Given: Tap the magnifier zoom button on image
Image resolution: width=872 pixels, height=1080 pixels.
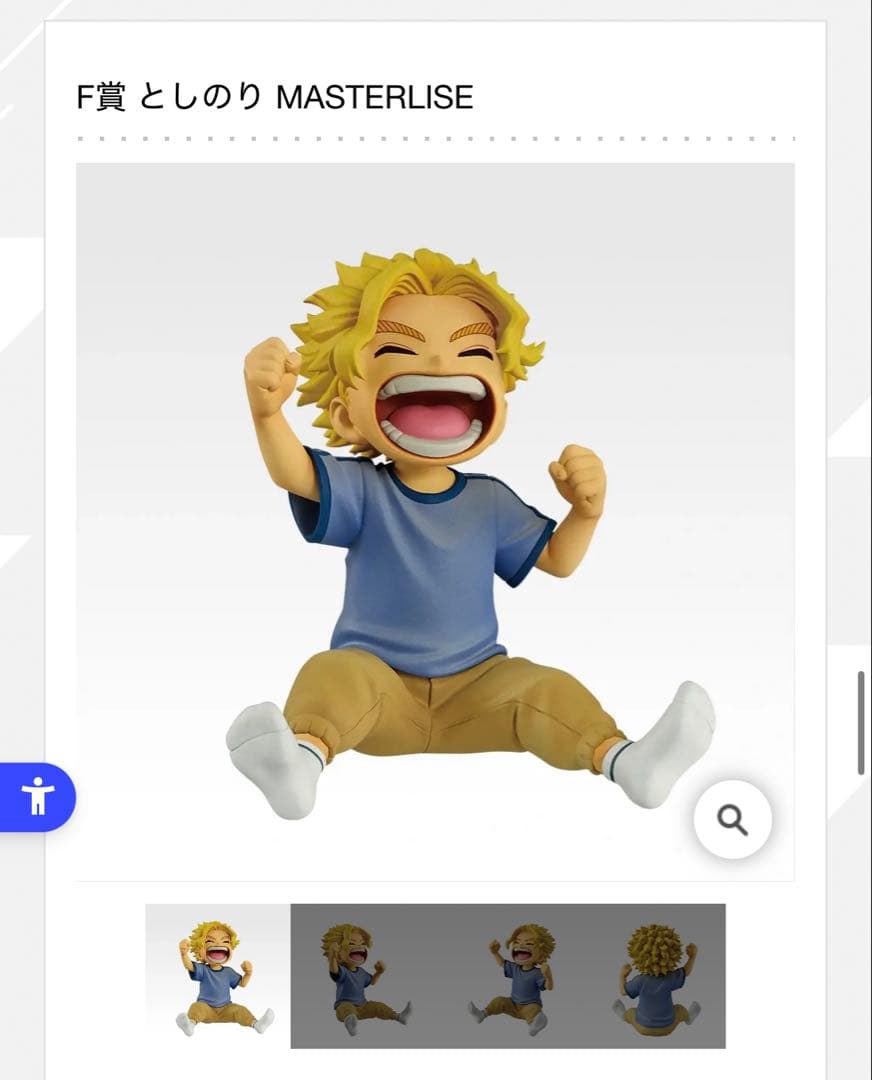Looking at the screenshot, I should tap(733, 820).
